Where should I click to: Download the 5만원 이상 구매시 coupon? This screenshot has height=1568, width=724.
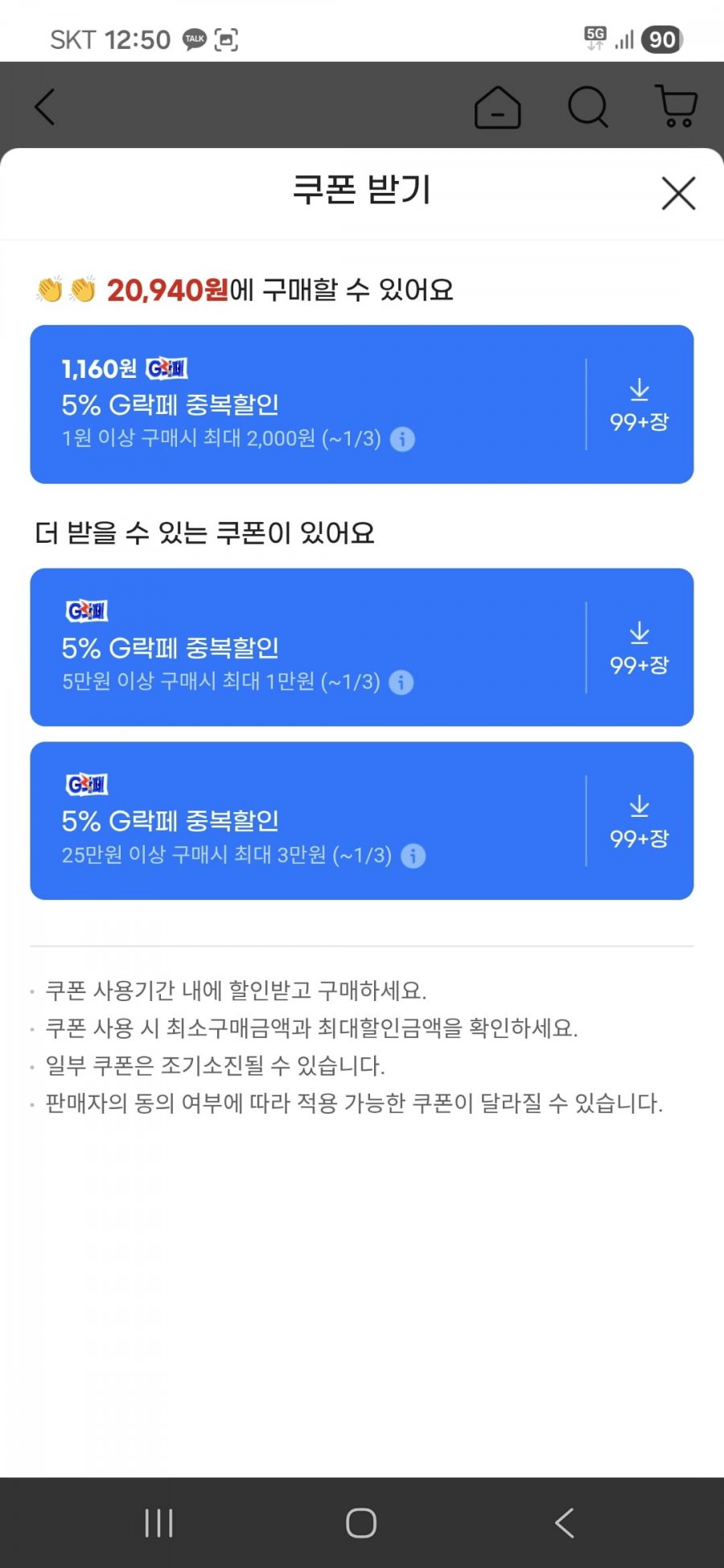639,648
